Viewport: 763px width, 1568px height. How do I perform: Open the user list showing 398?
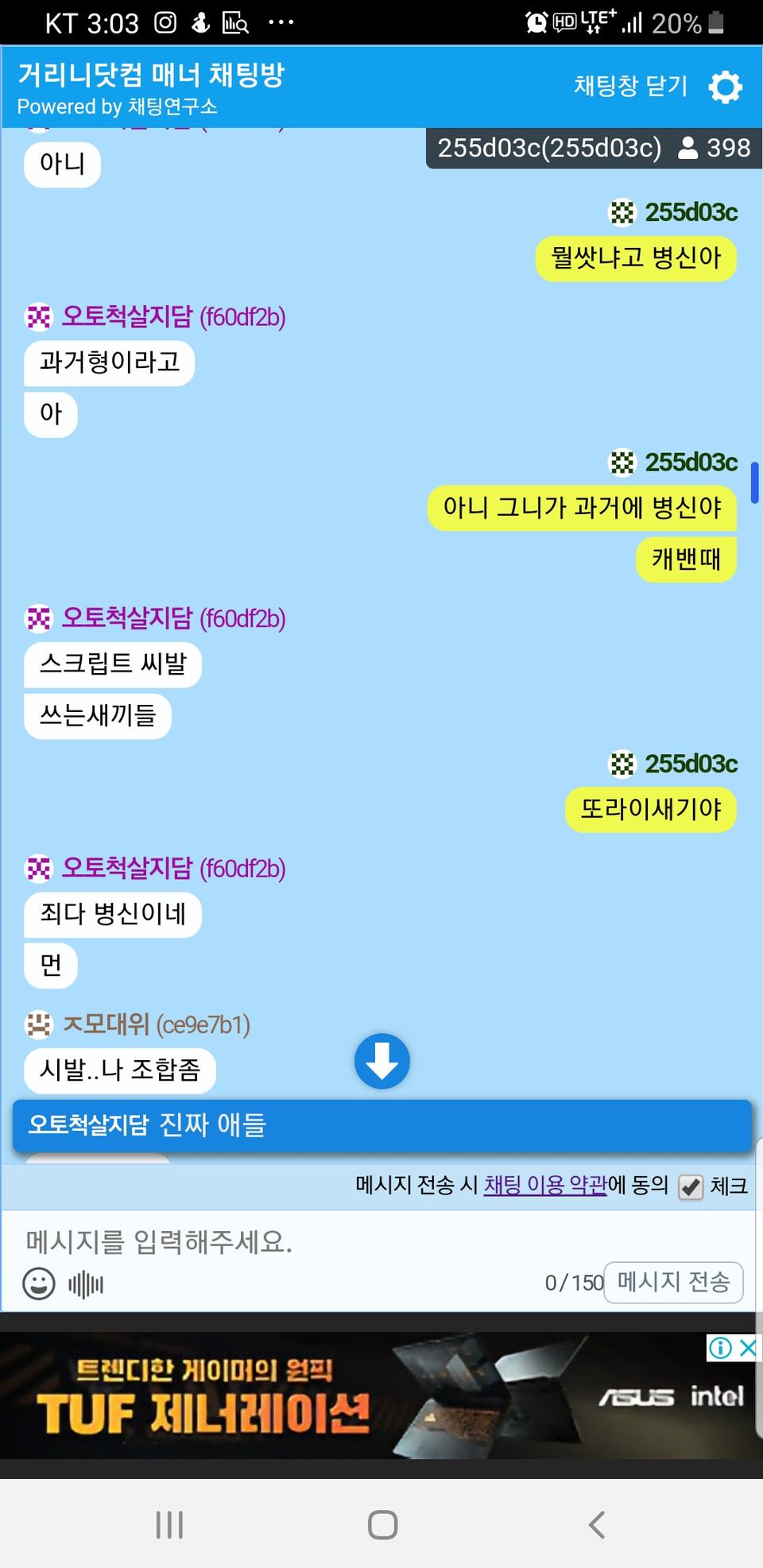714,148
